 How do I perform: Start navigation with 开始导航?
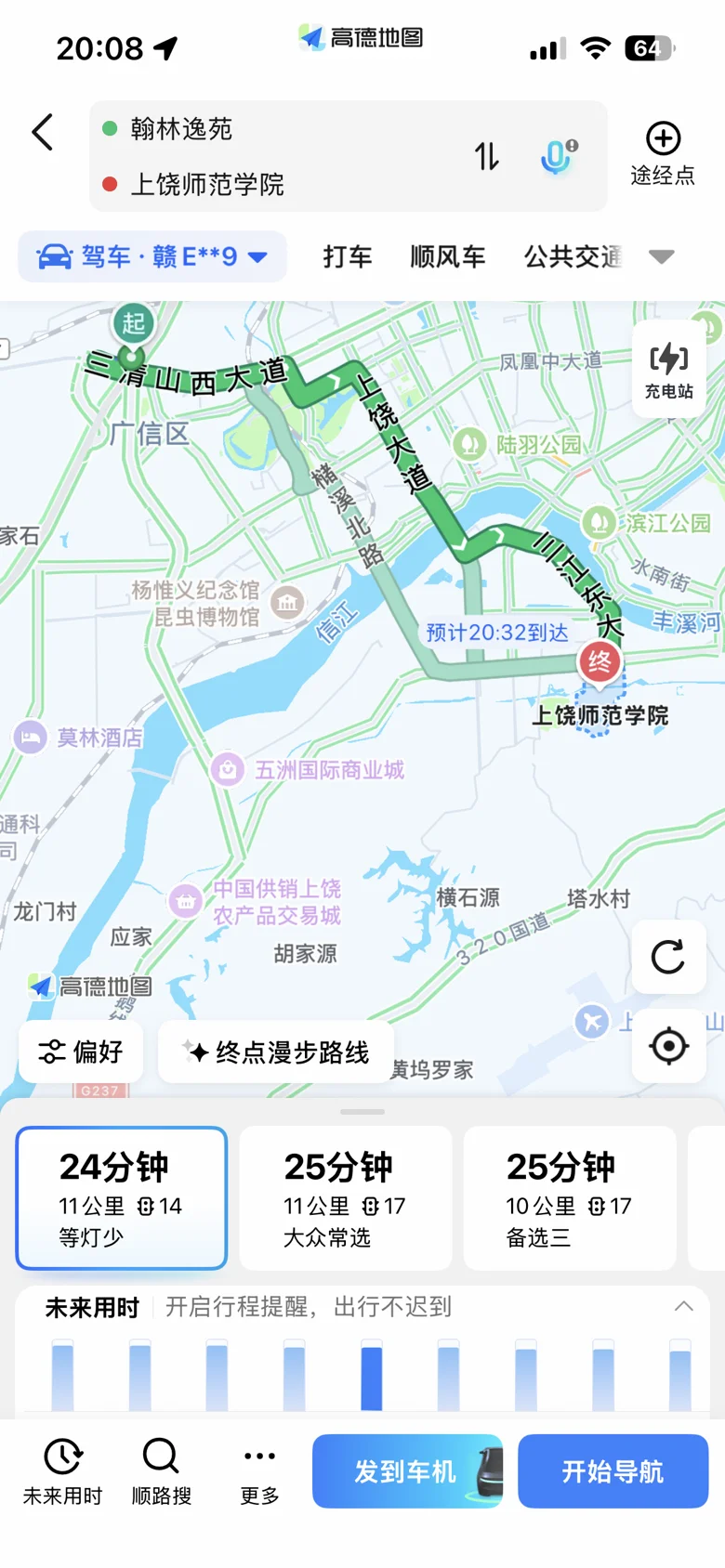pos(613,1471)
